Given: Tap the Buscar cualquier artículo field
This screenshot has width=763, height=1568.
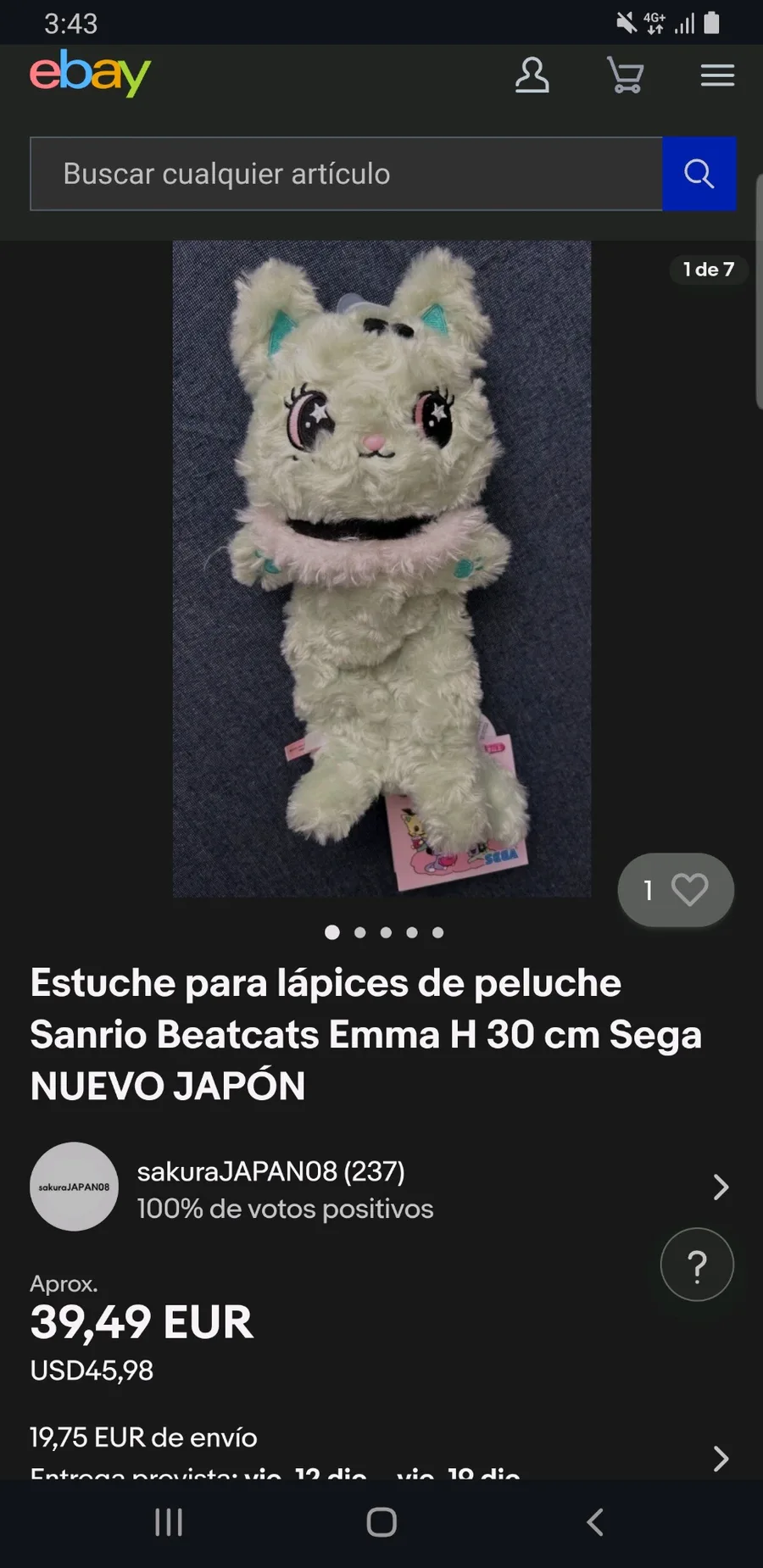Looking at the screenshot, I should click(346, 174).
